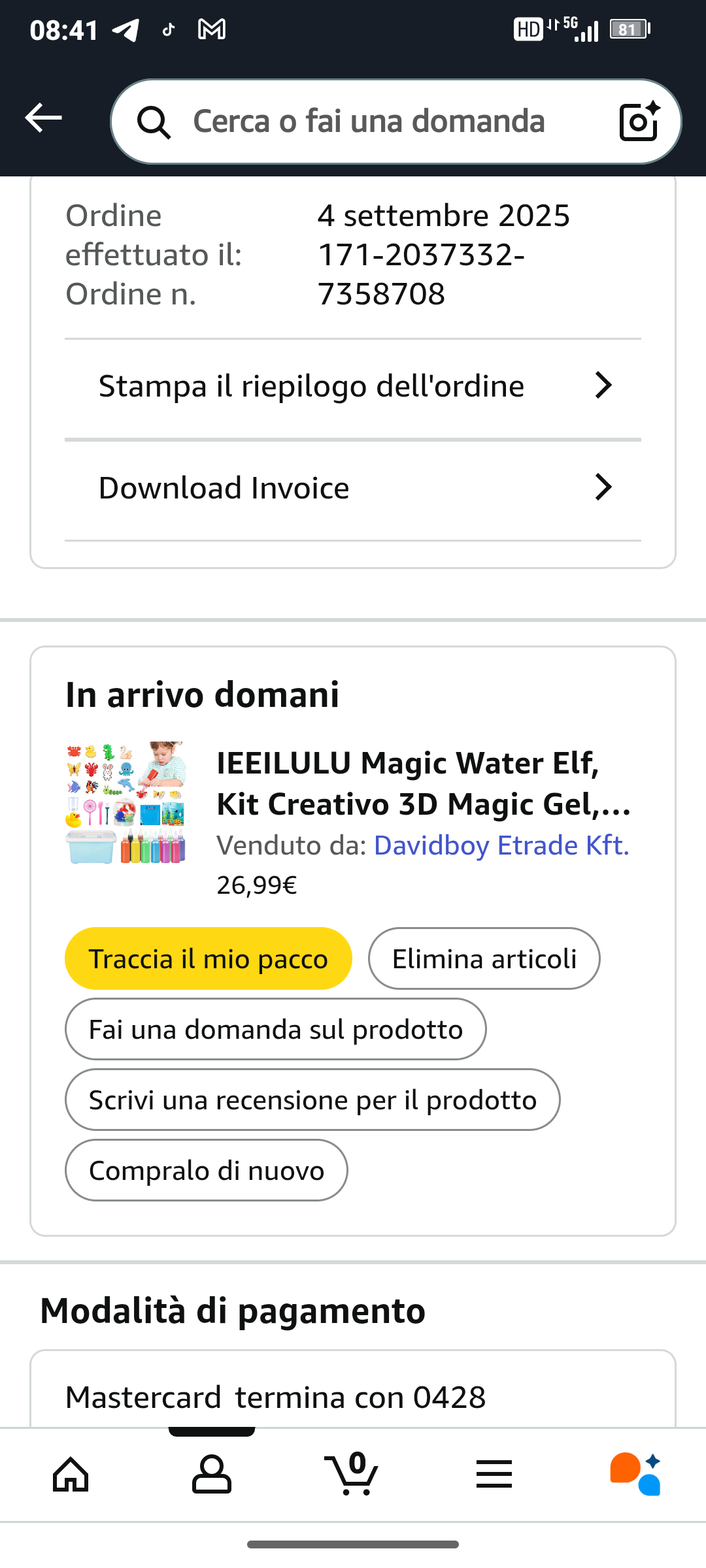Select the Download Invoice row
This screenshot has height=1568, width=706.
[x=353, y=488]
